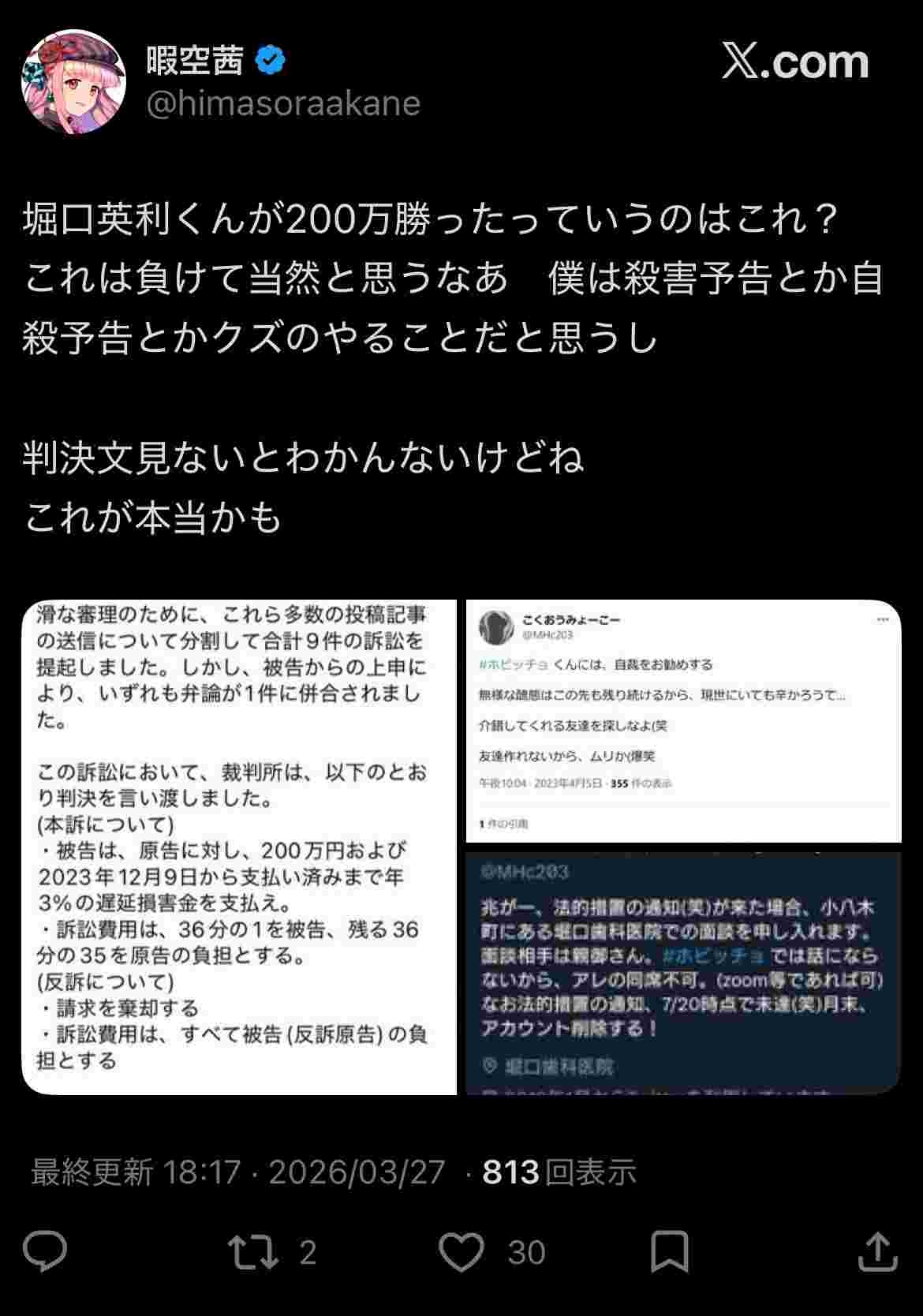Open 暇空茜's profile avatar

click(x=73, y=82)
